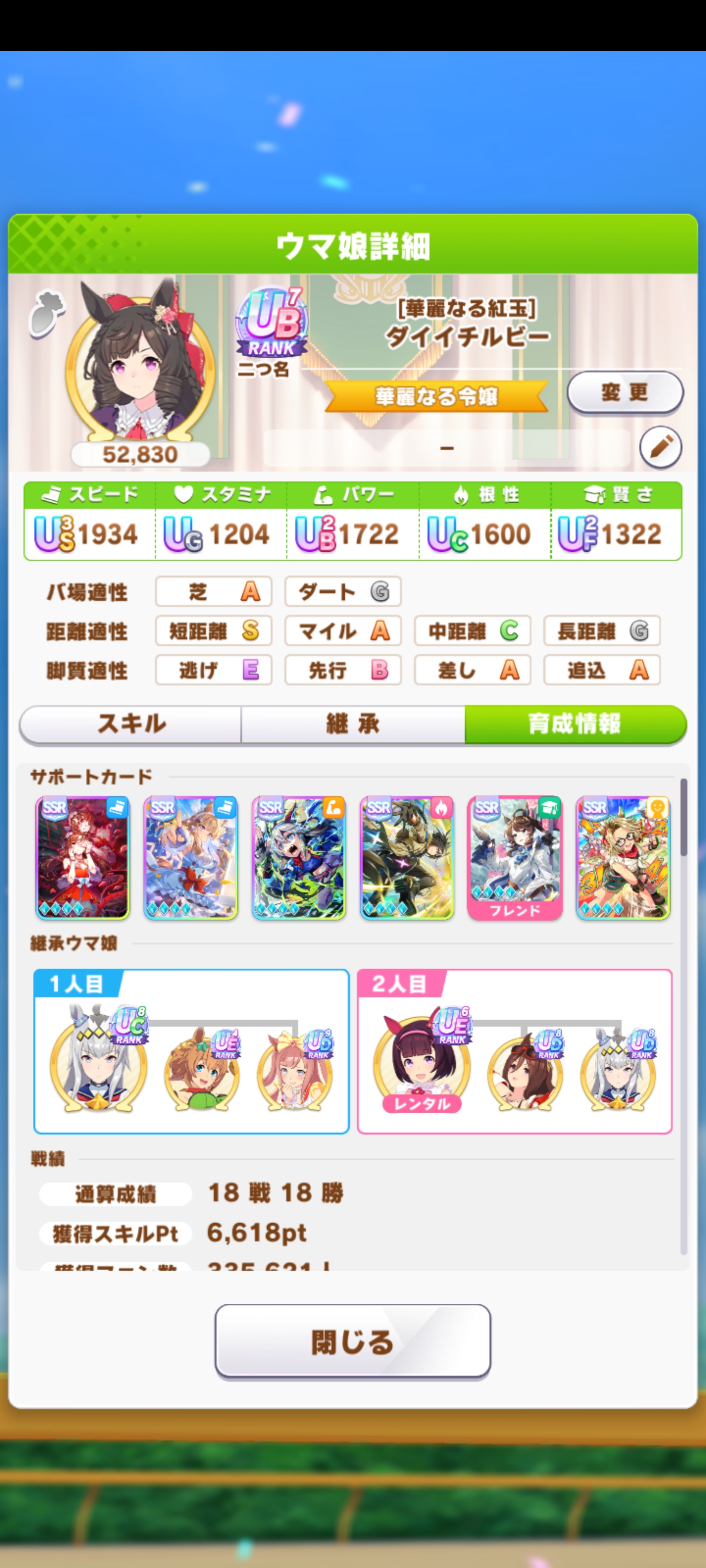Viewport: 706px width, 1568px height.
Task: Open the first speed support card
Action: 83,857
